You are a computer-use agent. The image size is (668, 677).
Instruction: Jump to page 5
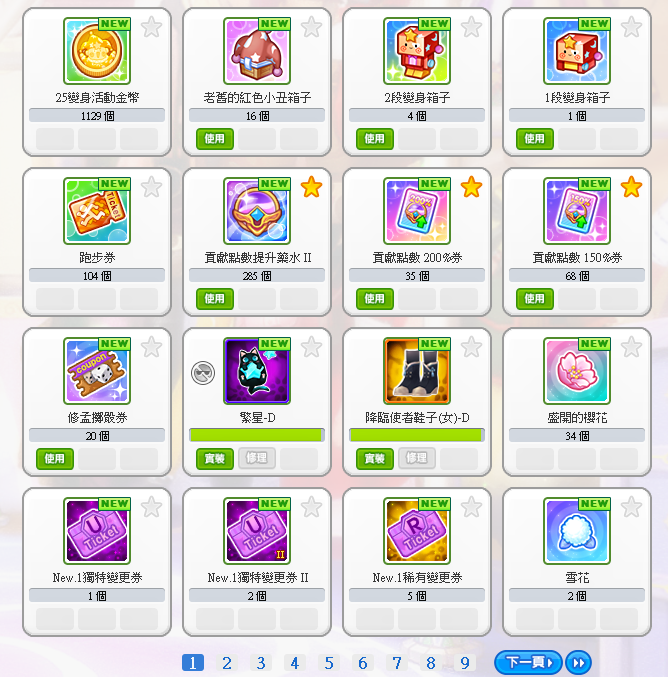coord(329,663)
